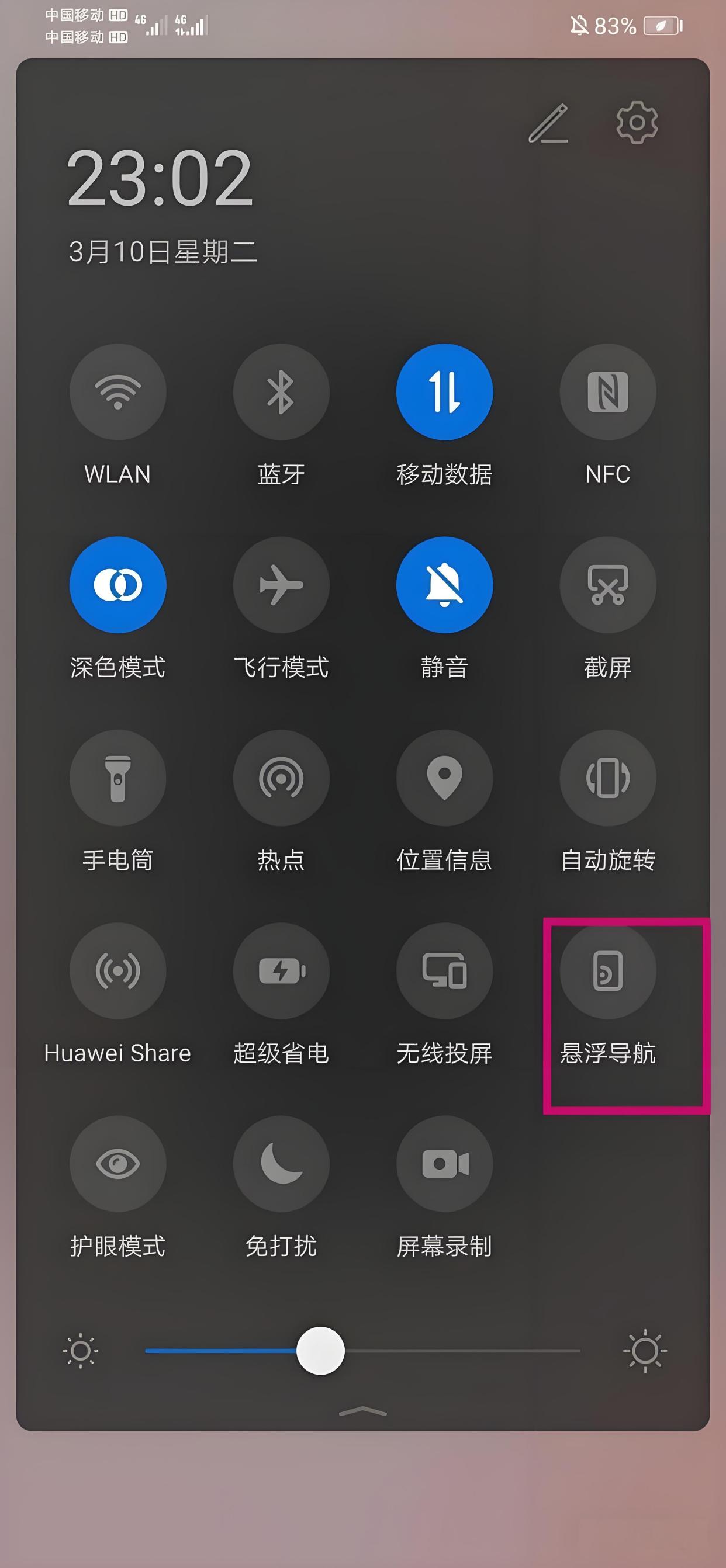The height and width of the screenshot is (1568, 726).
Task: Open system settings via gear icon
Action: click(x=637, y=122)
